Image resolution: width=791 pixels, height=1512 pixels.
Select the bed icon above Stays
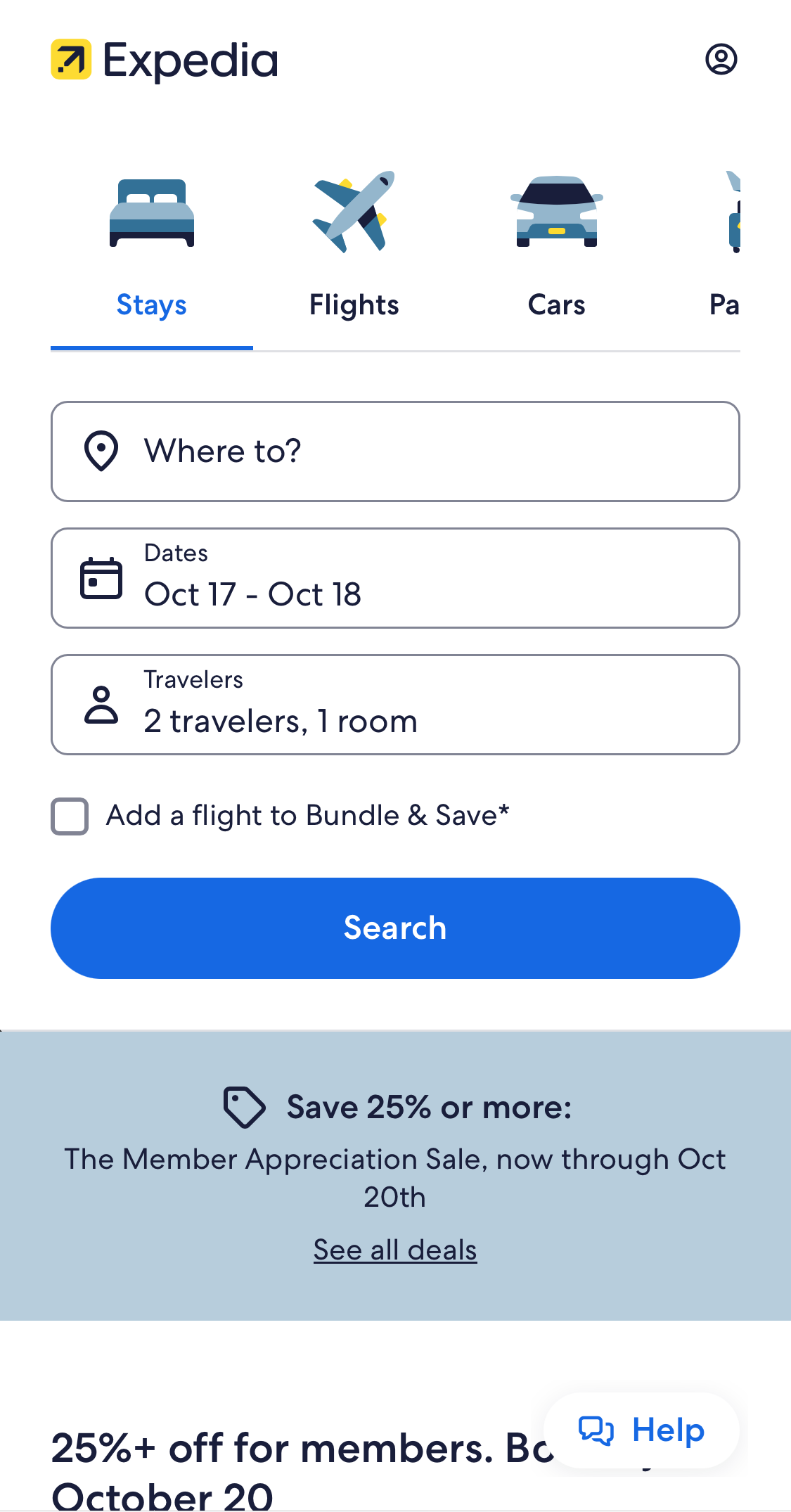pos(151,211)
